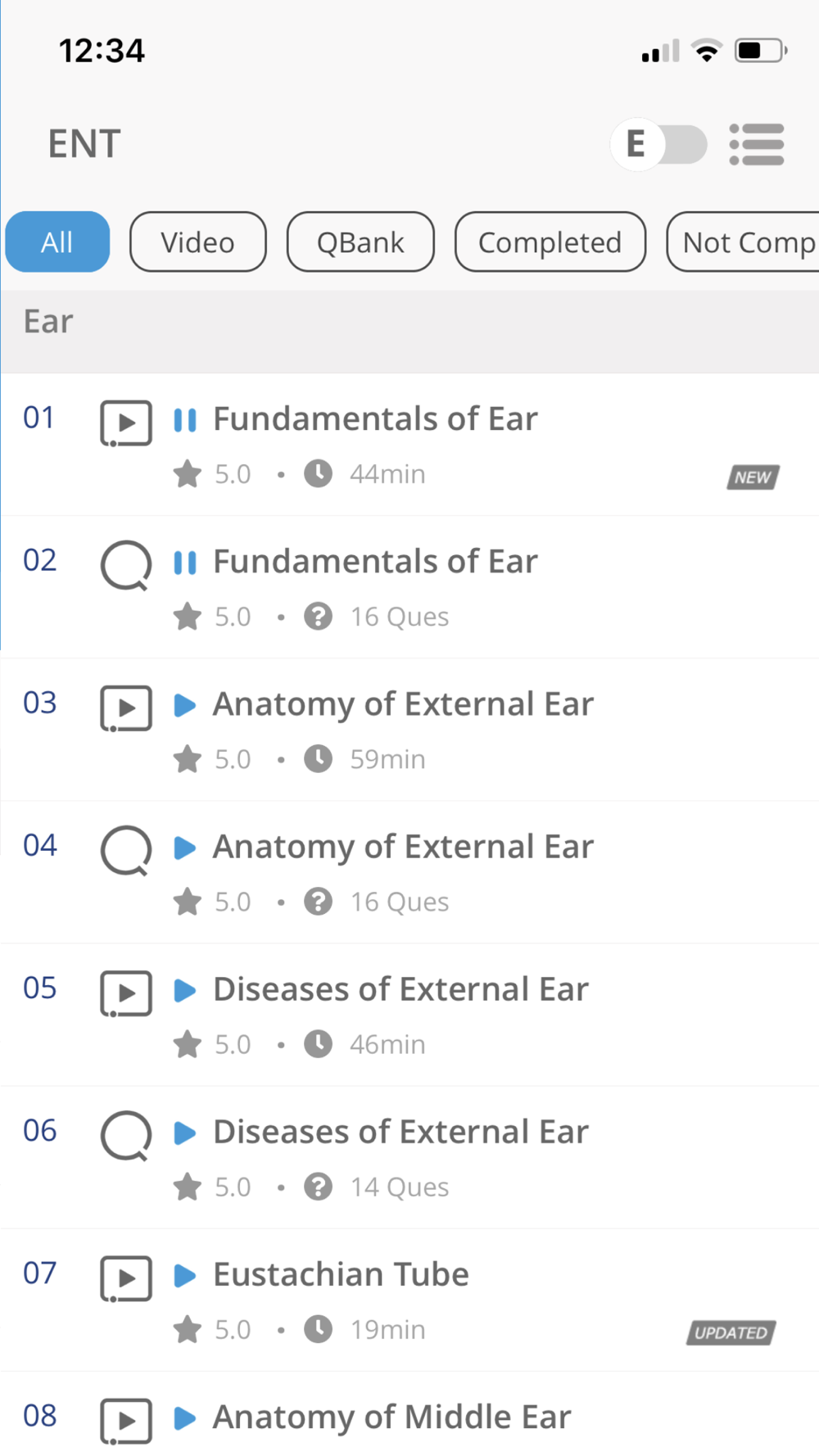This screenshot has height=1456, width=819.
Task: Start QBank 04 Anatomy of External Ear
Action: (x=409, y=872)
